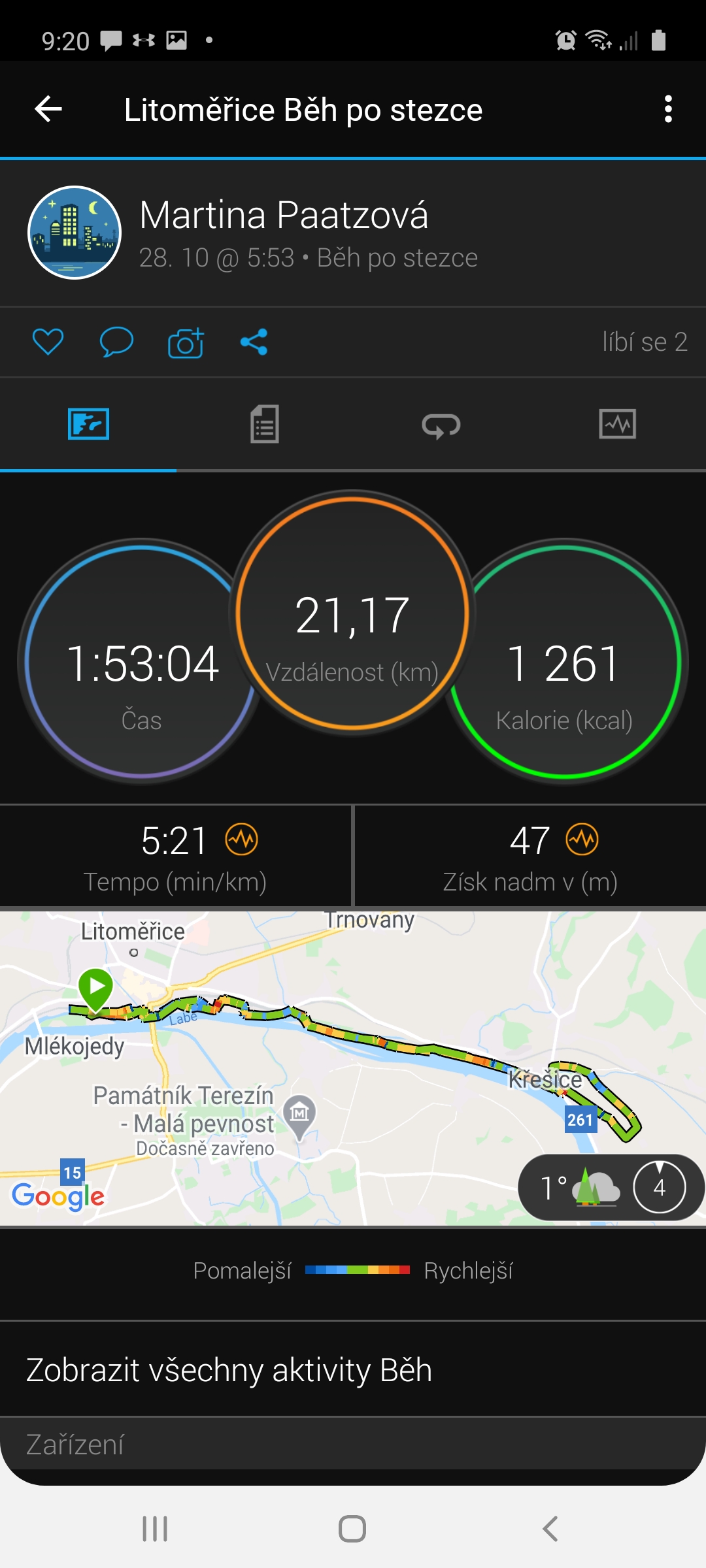The image size is (706, 1568).
Task: Go back using the top arrow
Action: tap(48, 109)
